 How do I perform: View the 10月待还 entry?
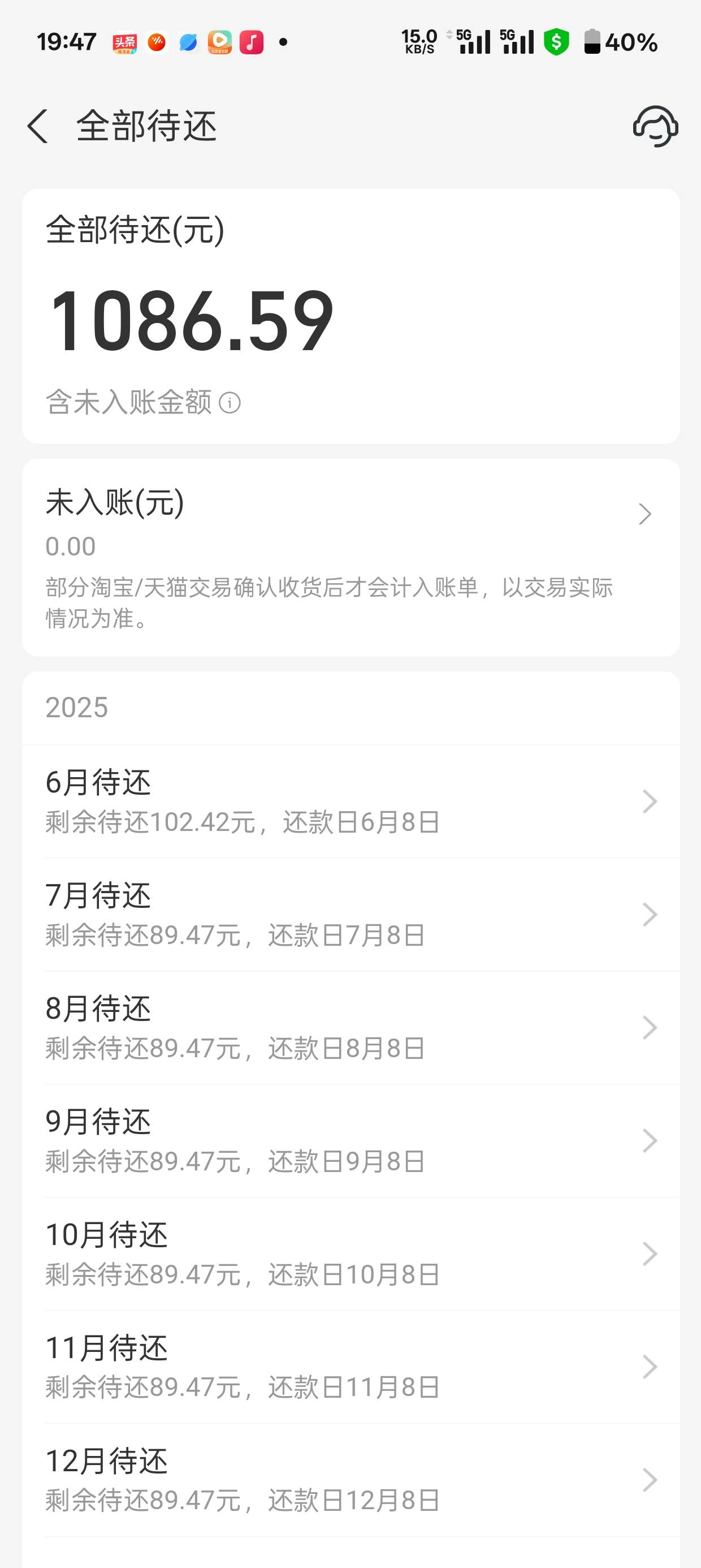coord(351,1254)
